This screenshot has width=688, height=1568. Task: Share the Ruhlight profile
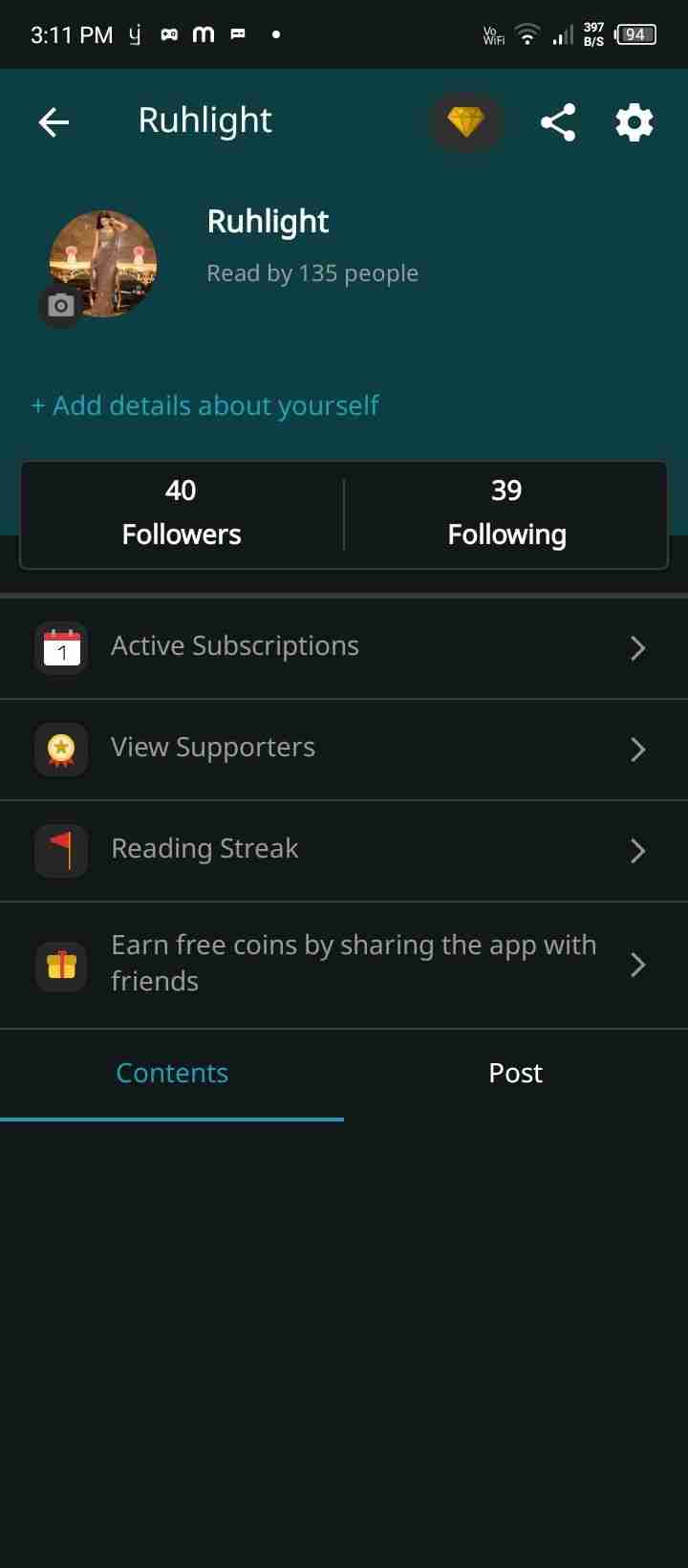pyautogui.click(x=558, y=122)
